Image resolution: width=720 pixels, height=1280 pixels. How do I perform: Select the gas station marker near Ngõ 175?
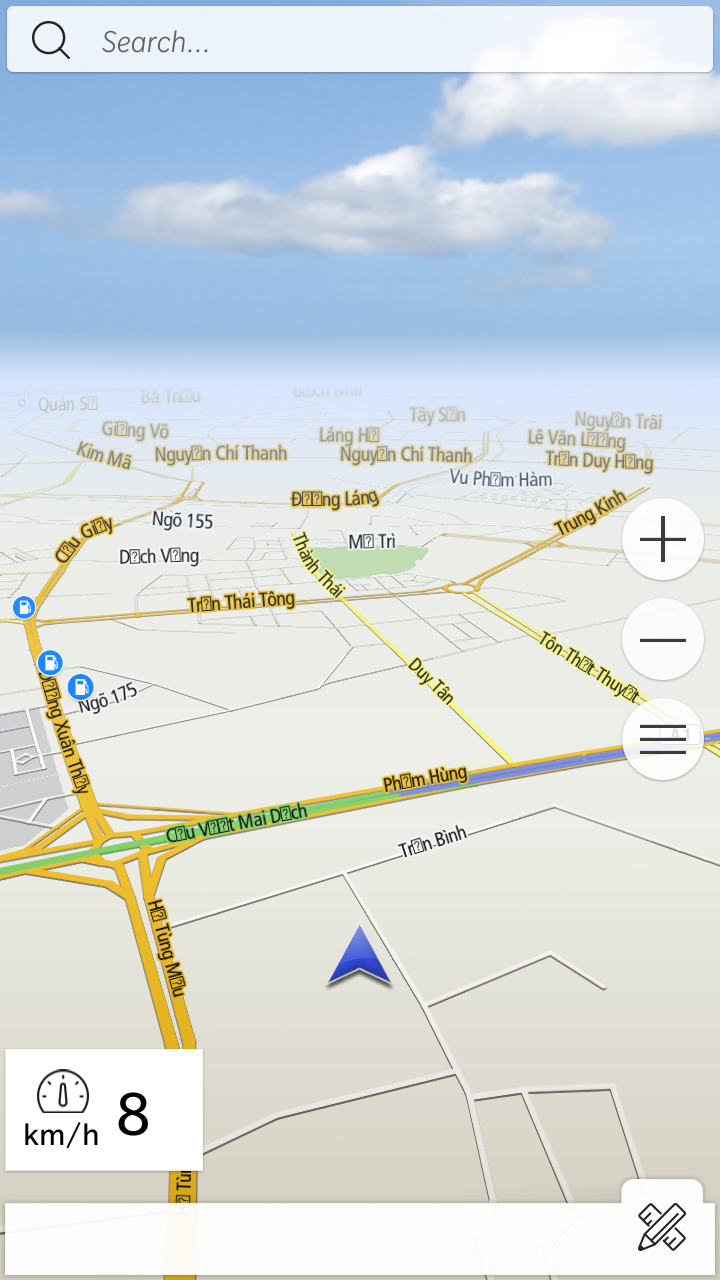point(81,686)
